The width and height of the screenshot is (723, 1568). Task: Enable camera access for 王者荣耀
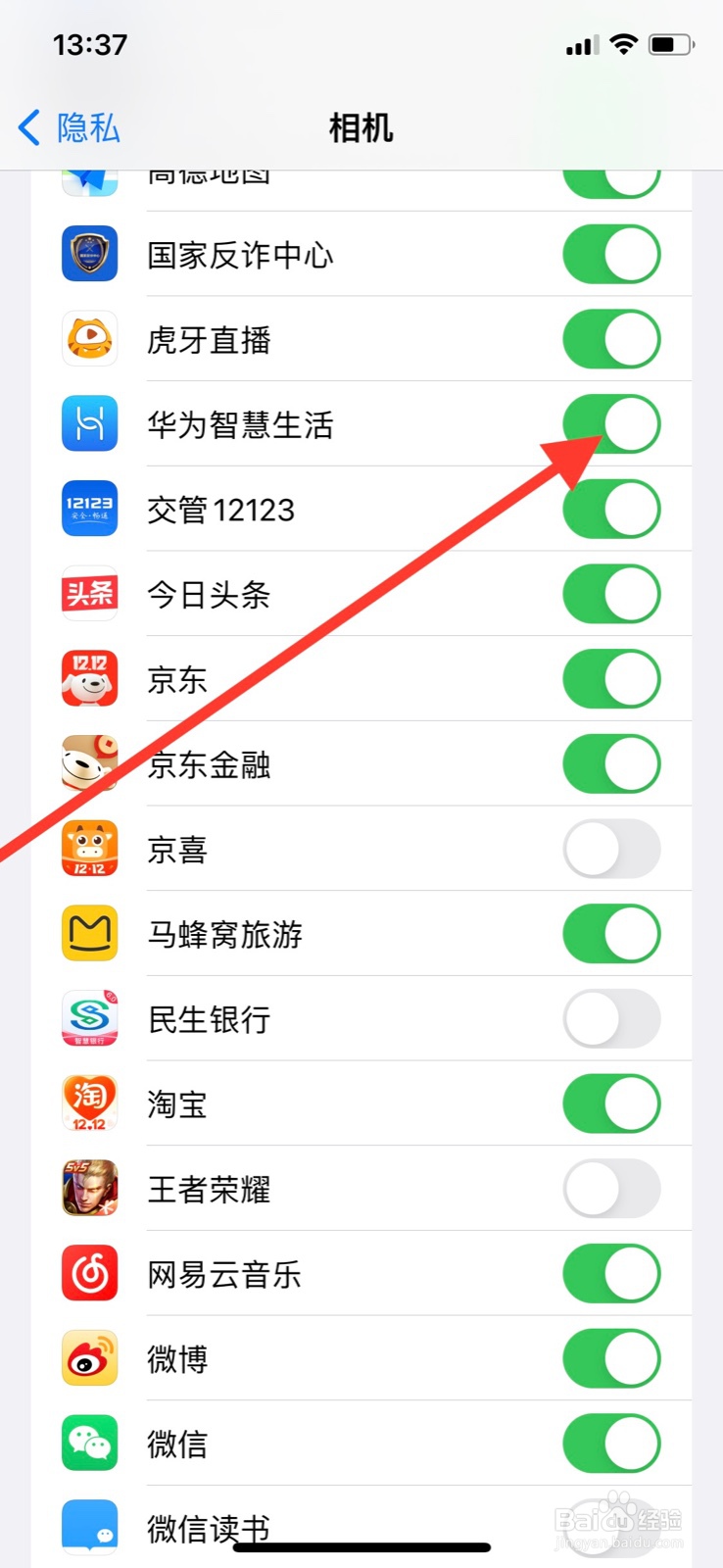tap(611, 1188)
